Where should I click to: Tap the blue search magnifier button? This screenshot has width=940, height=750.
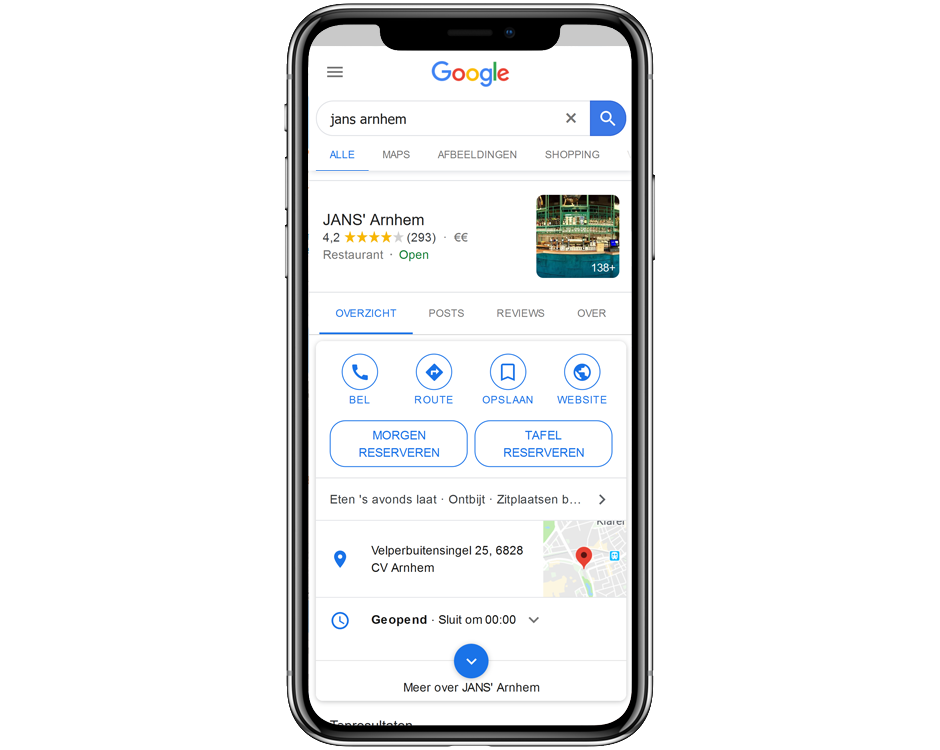click(x=607, y=118)
